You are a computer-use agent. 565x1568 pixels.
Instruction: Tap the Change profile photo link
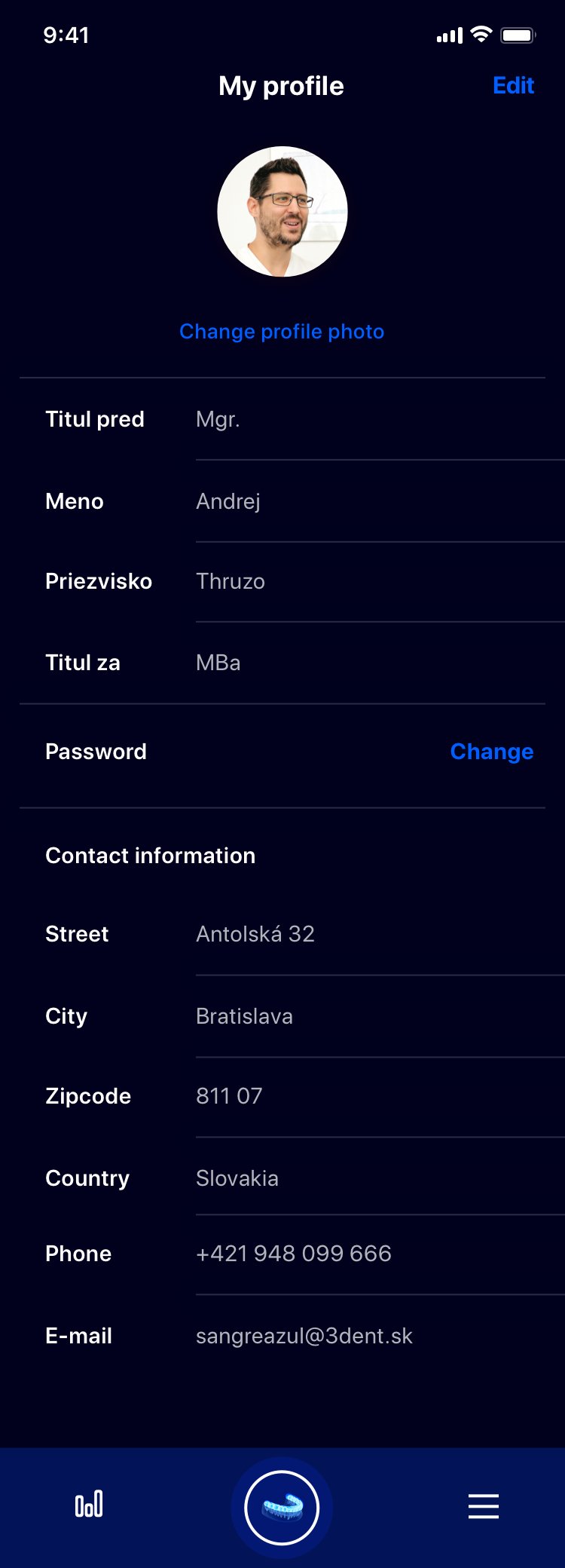coord(282,332)
